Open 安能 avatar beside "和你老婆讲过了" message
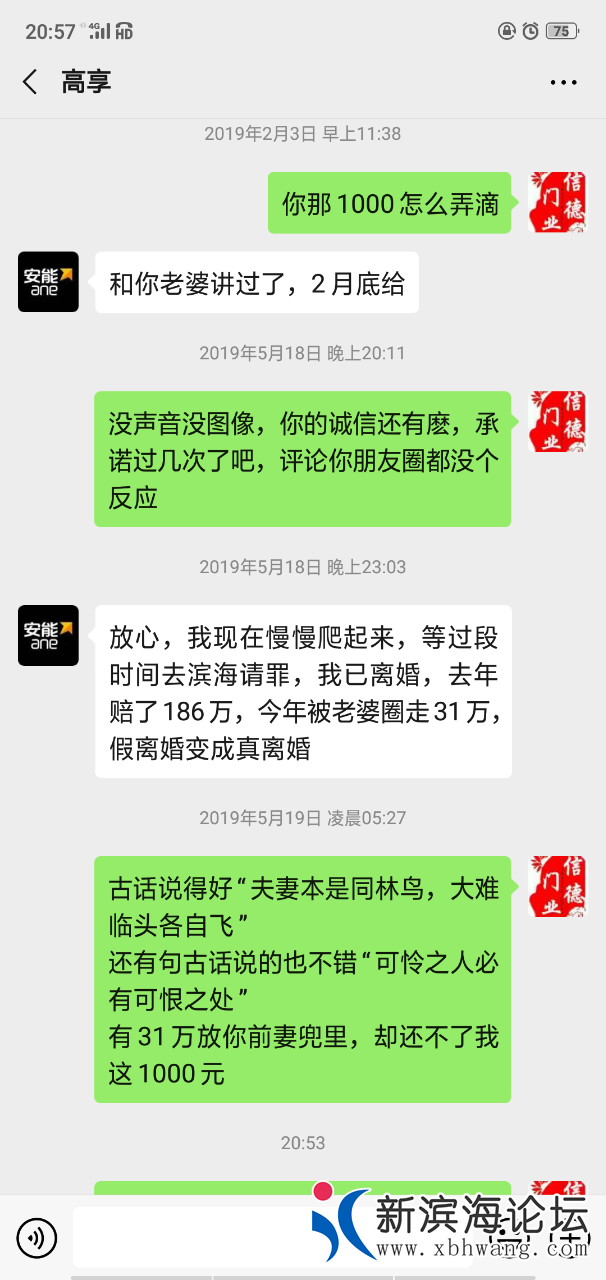Screen dimensions: 606x1280 48,282
